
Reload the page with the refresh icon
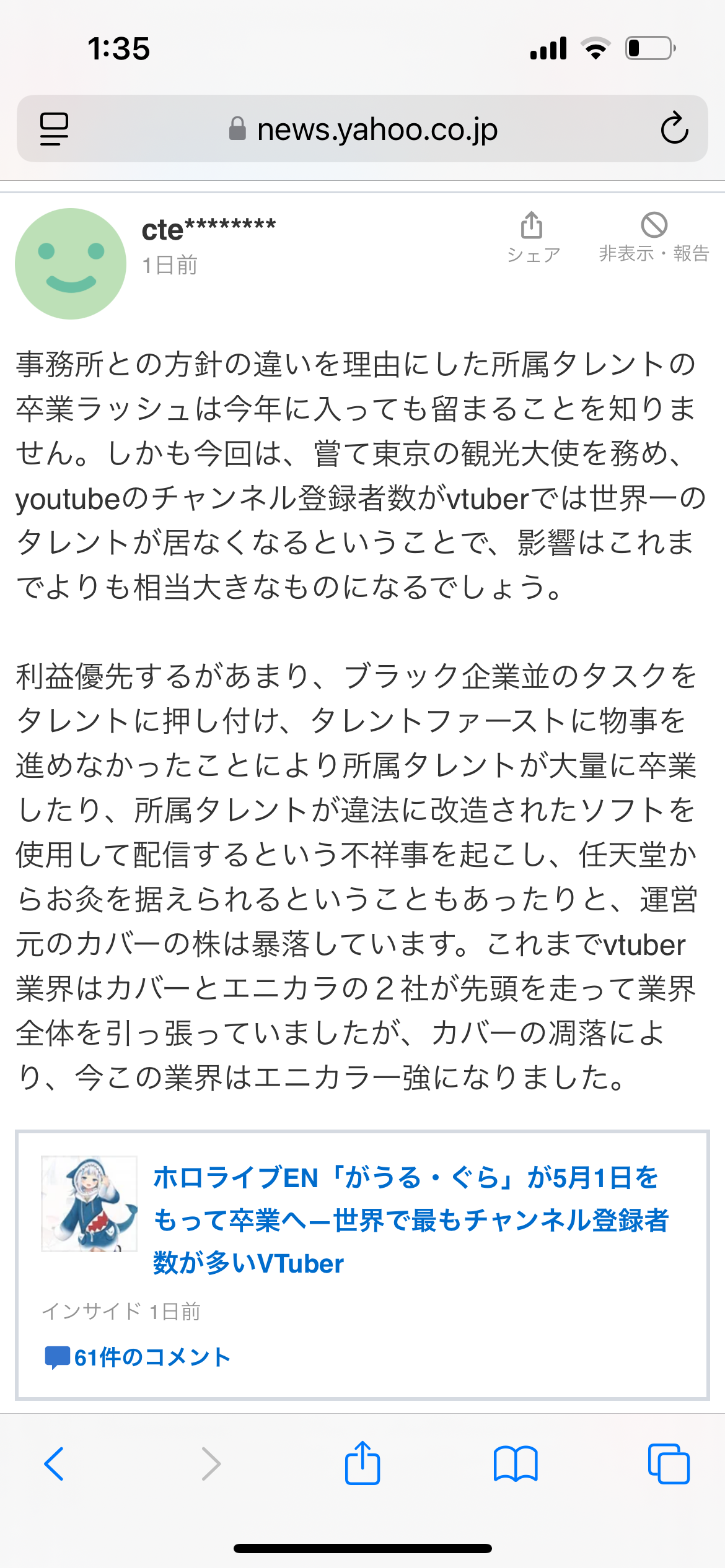(674, 129)
